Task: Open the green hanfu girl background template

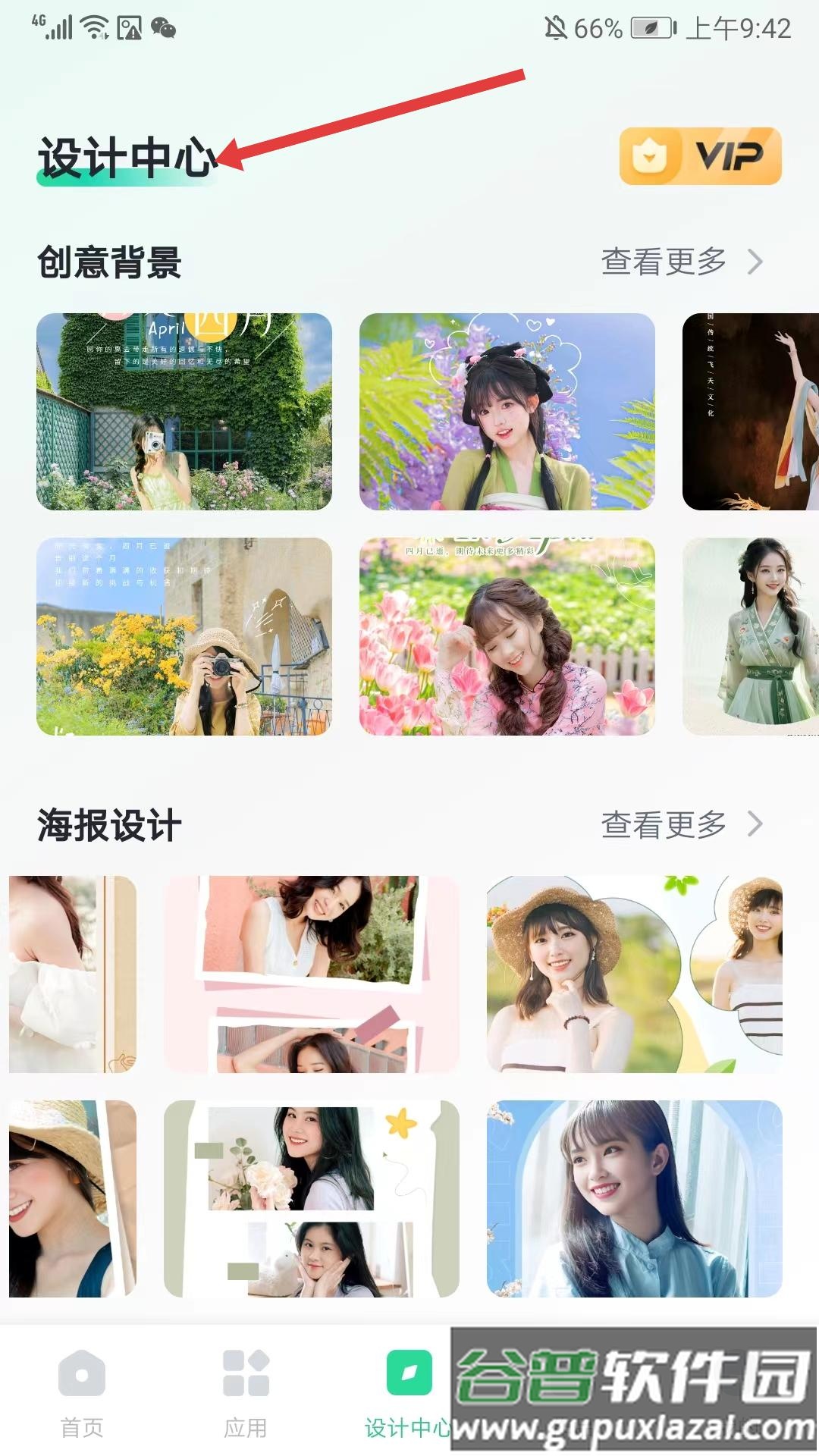Action: (x=750, y=635)
